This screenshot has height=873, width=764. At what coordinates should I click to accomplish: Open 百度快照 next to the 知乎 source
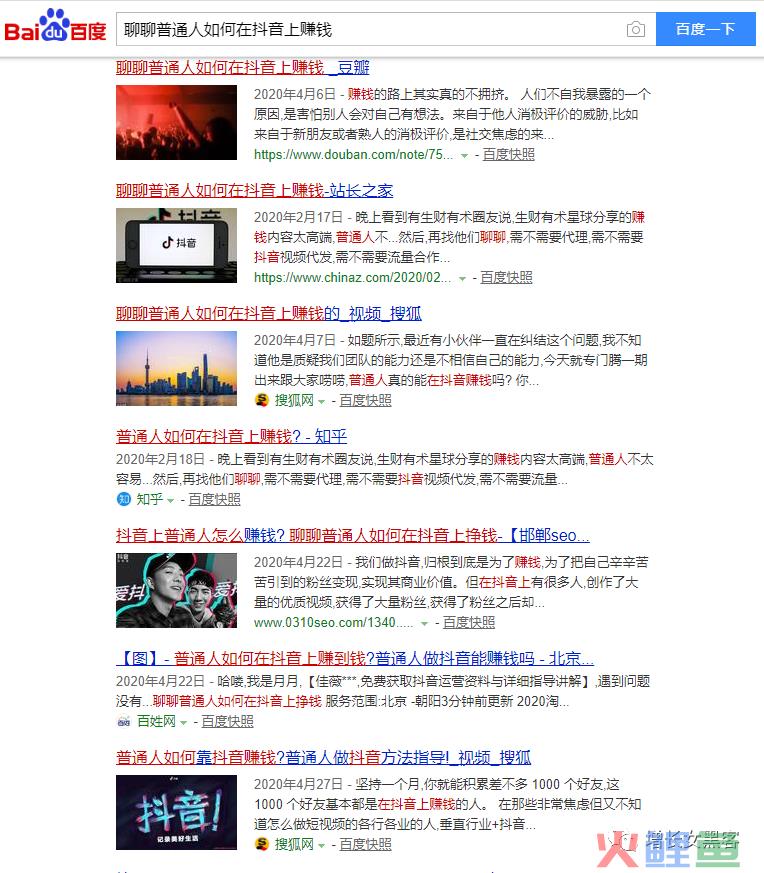214,499
